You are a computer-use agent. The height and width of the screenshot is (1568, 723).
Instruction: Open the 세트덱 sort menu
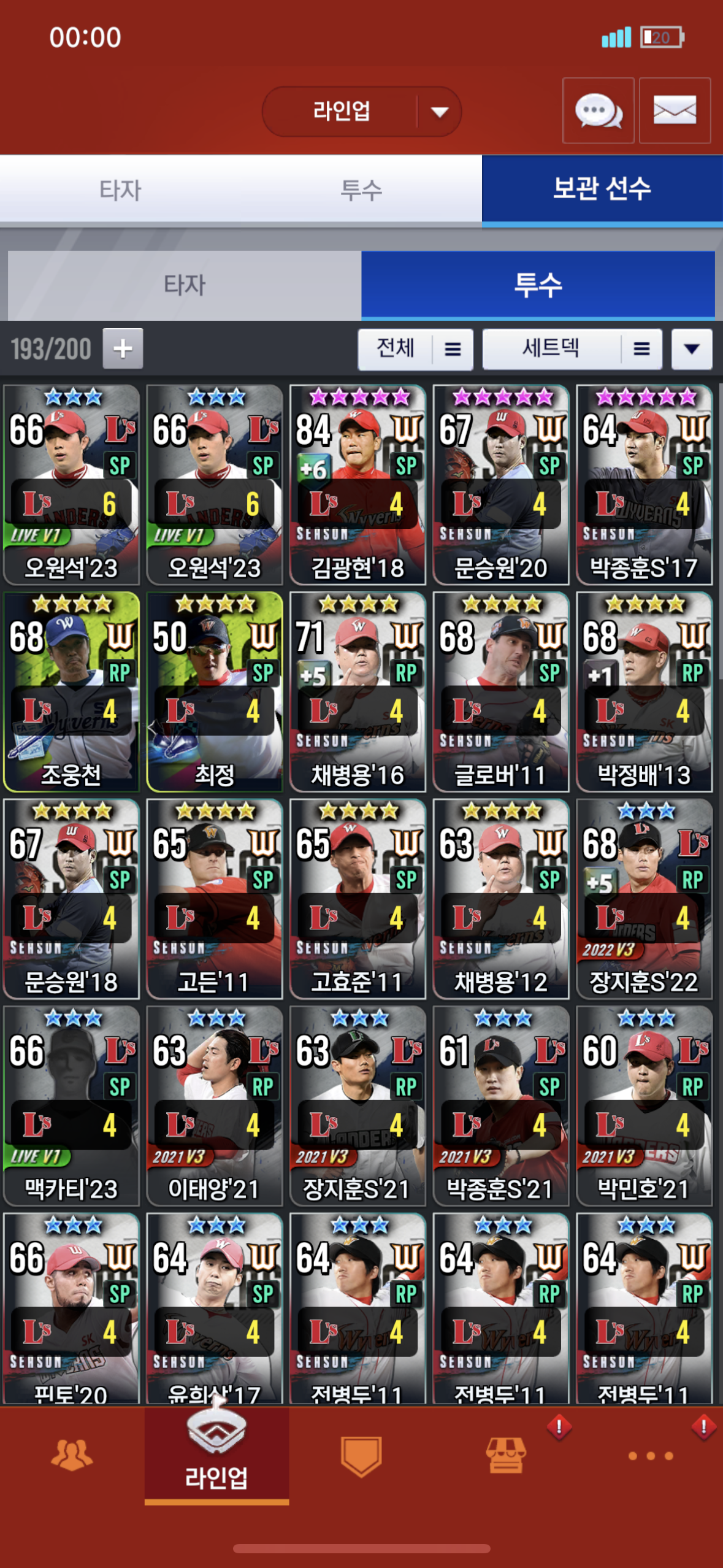(x=572, y=349)
